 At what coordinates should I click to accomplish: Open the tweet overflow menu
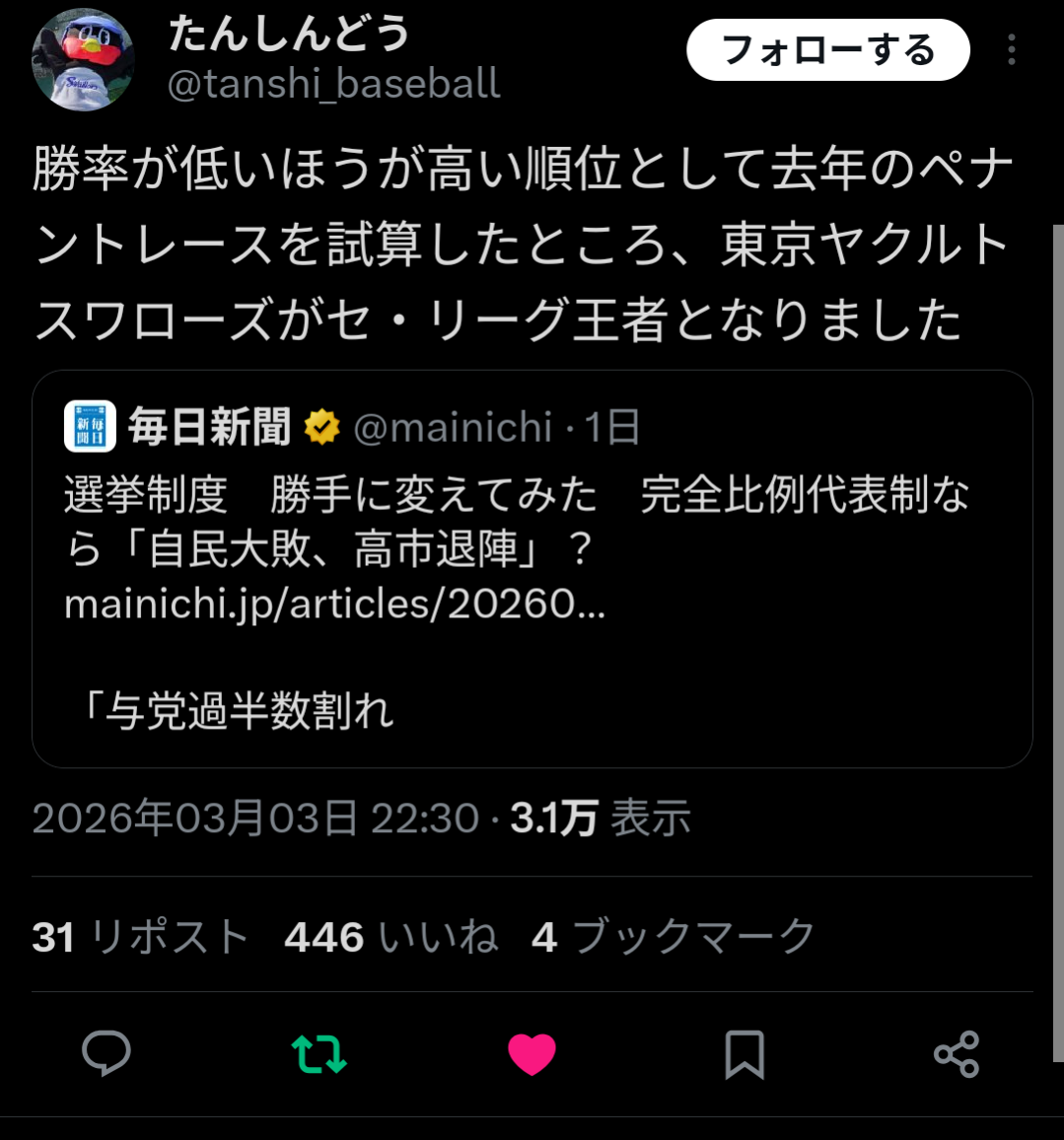click(1011, 50)
